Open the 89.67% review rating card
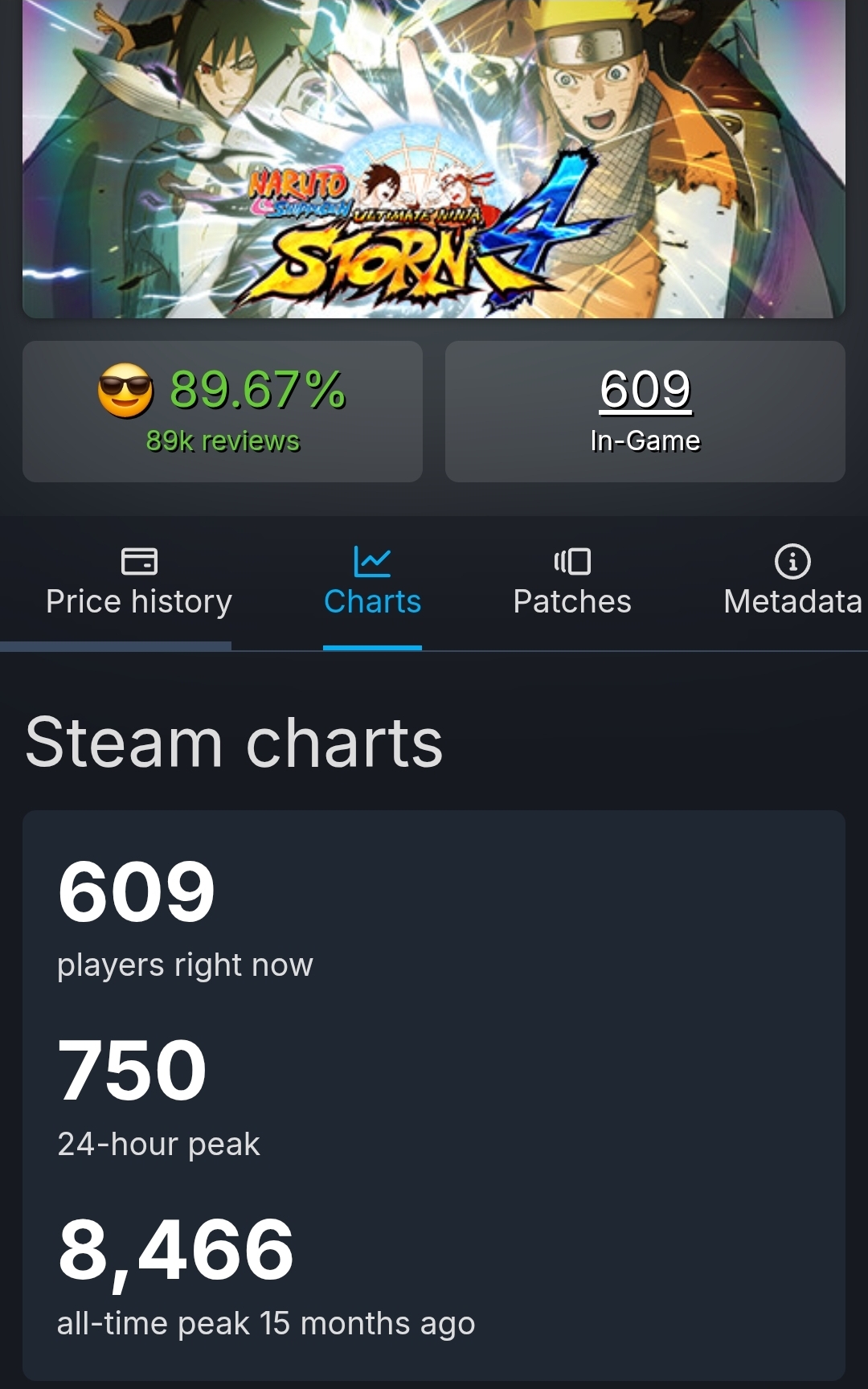The width and height of the screenshot is (868, 1389). 223,411
